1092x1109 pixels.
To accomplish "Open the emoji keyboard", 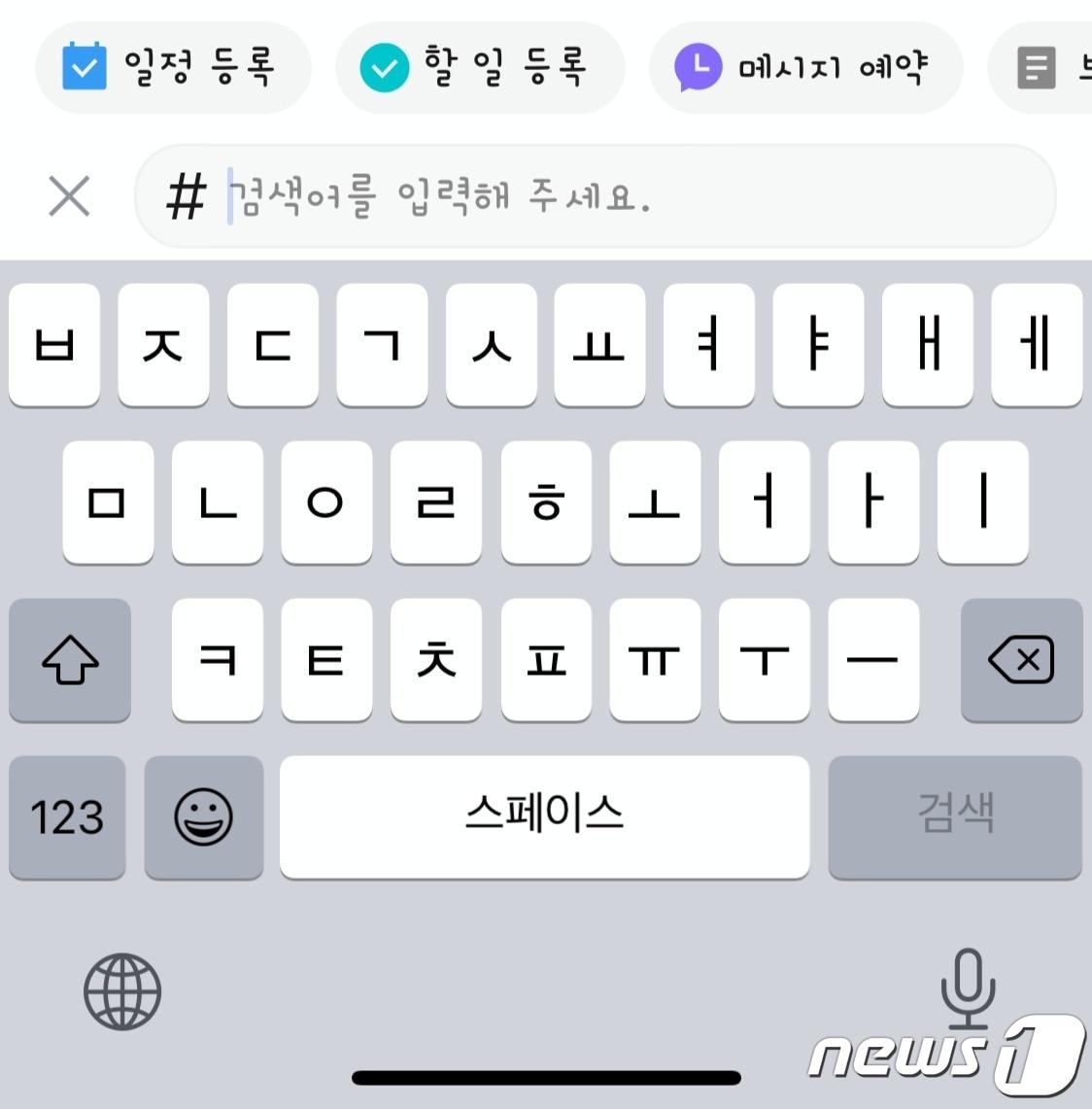I will coord(204,817).
